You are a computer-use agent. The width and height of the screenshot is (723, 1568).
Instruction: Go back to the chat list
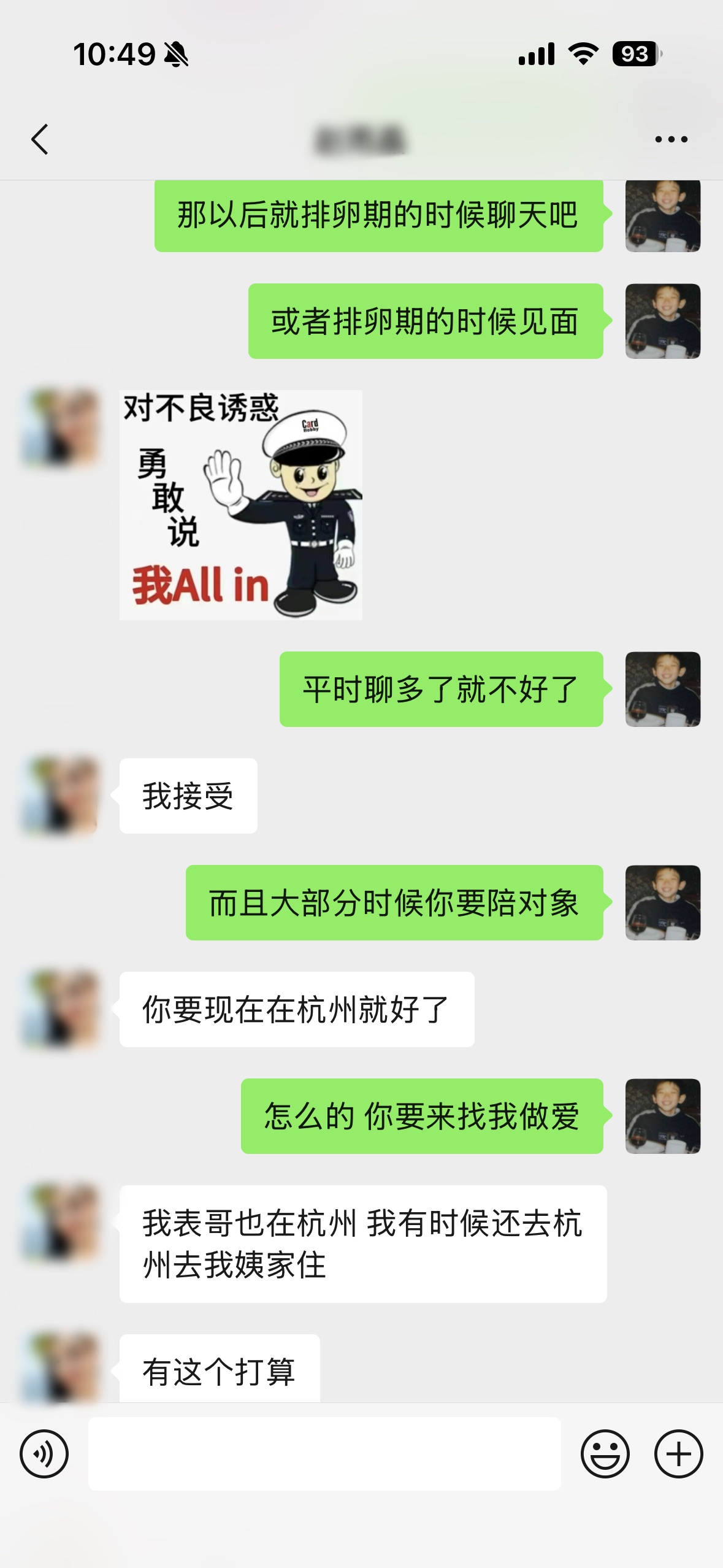coord(40,139)
